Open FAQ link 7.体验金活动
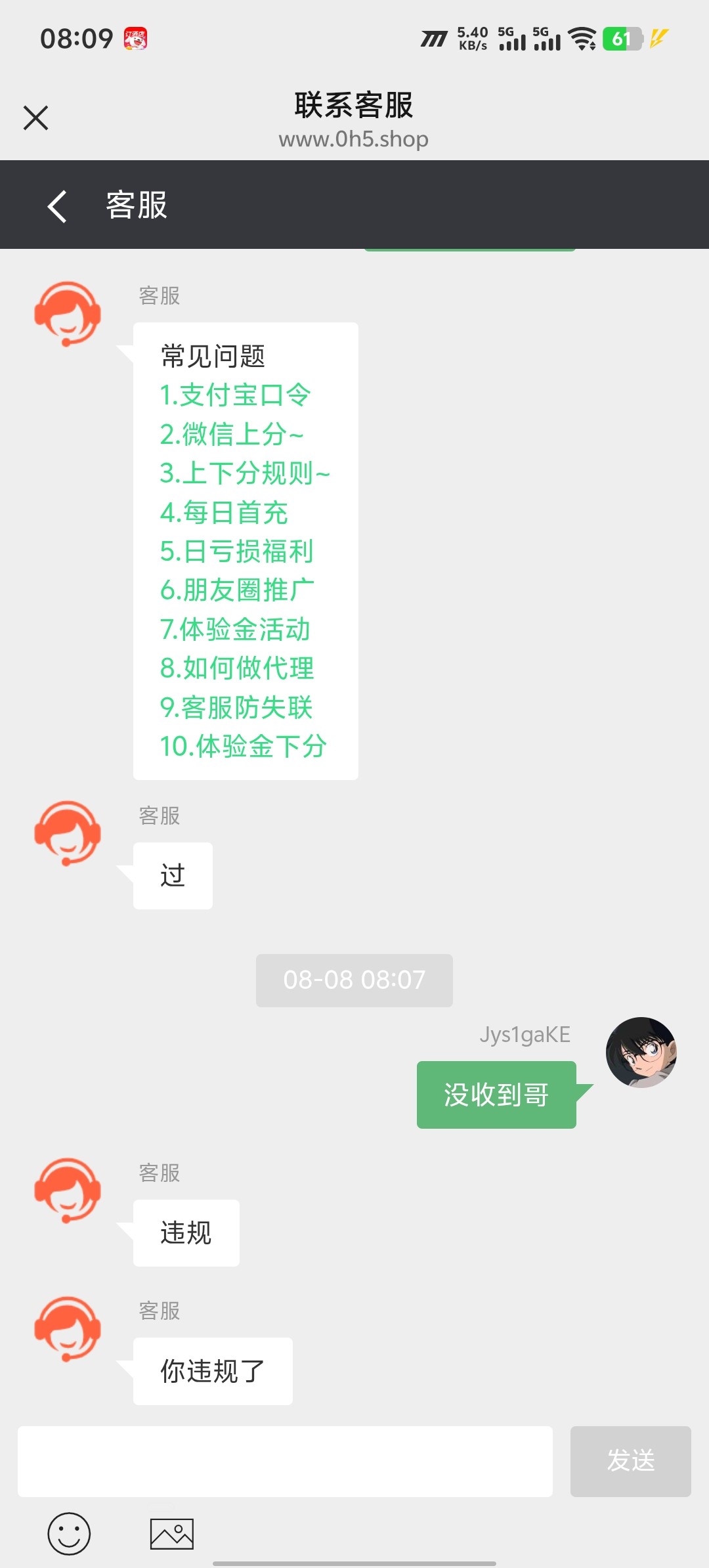Image resolution: width=709 pixels, height=1568 pixels. (x=235, y=629)
